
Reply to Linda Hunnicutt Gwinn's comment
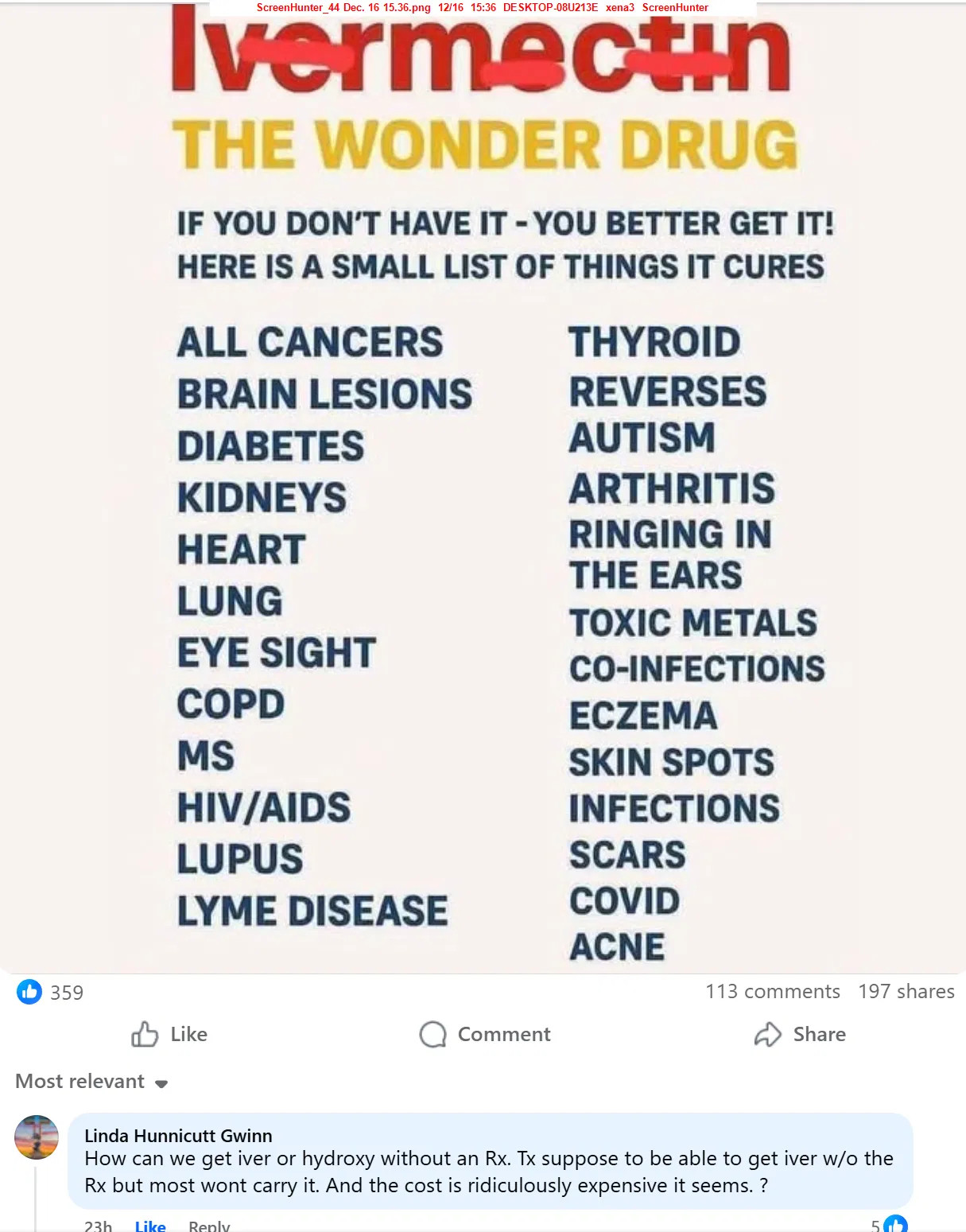(x=209, y=1226)
